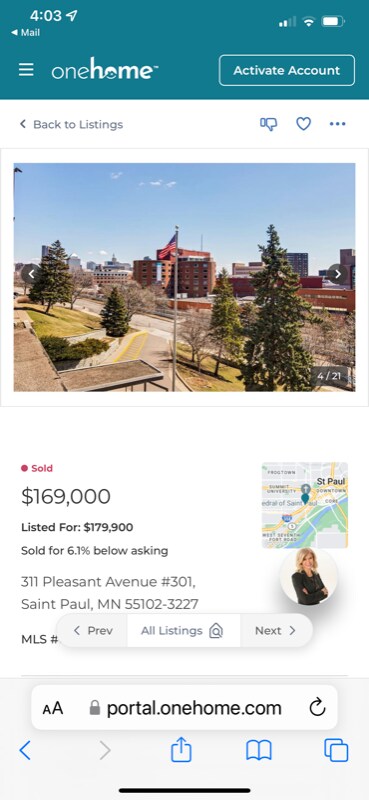View All Listings

click(x=183, y=631)
